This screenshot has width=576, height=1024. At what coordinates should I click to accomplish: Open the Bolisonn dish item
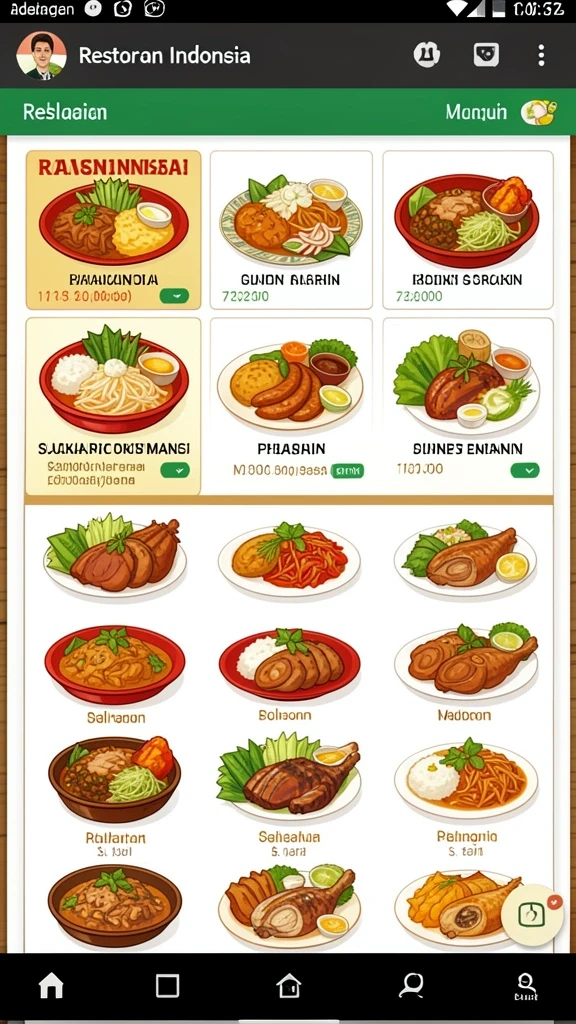(289, 674)
